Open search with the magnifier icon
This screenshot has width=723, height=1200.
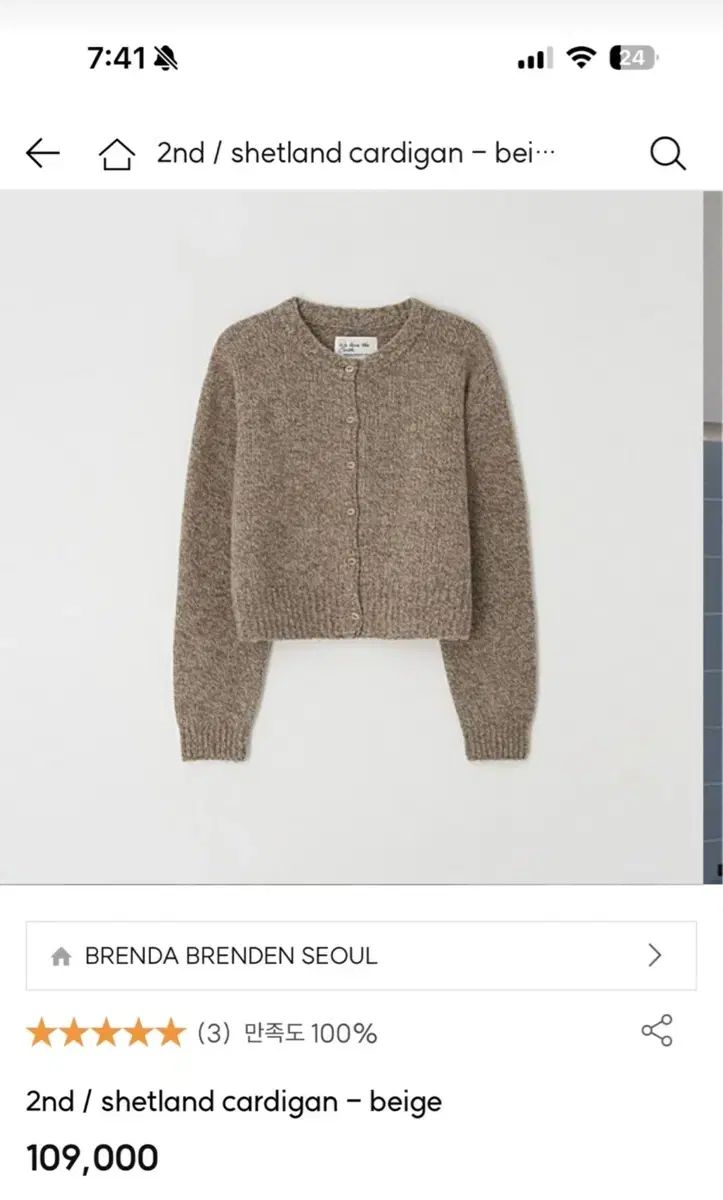click(x=667, y=154)
